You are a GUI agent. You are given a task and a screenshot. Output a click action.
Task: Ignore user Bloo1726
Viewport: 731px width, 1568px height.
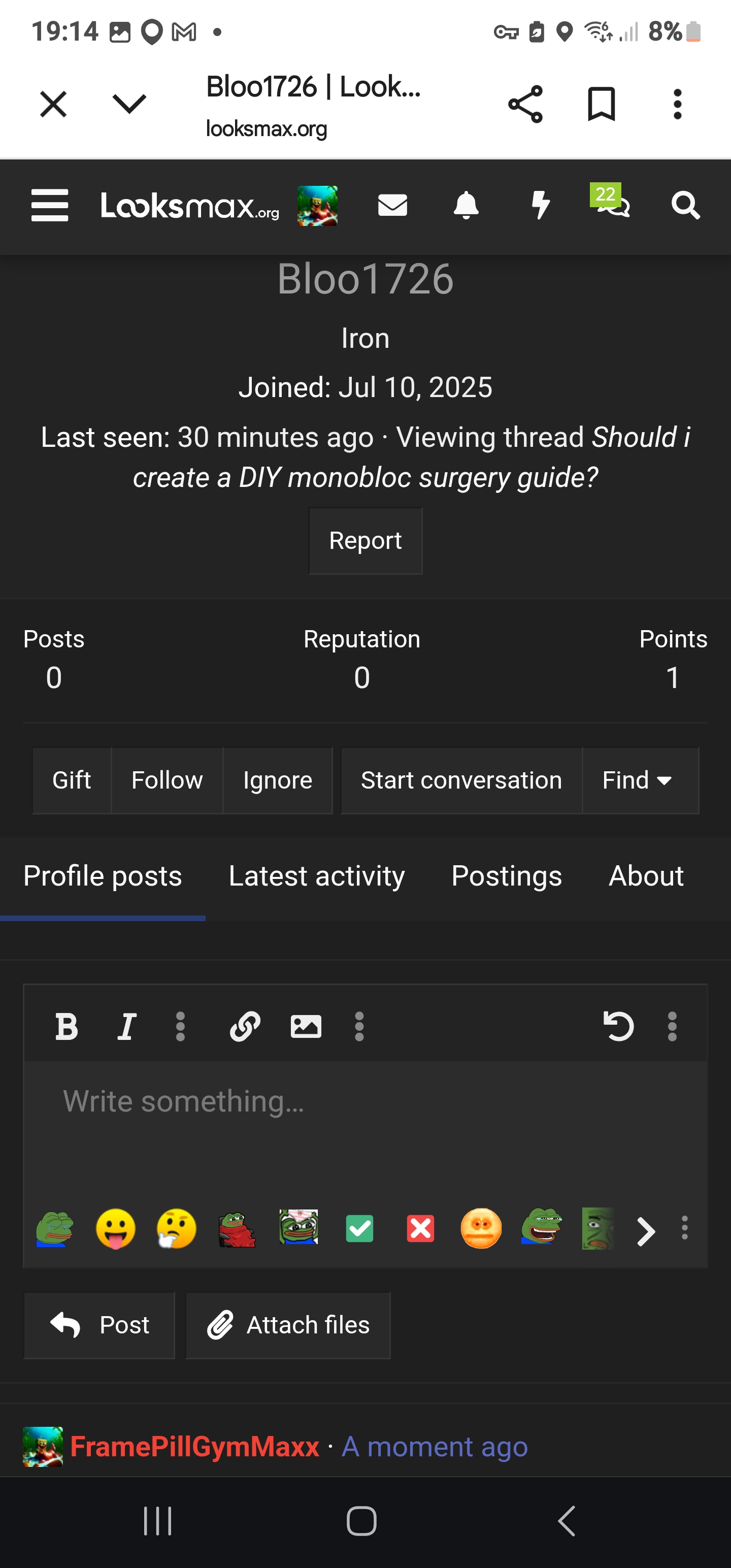pyautogui.click(x=277, y=780)
